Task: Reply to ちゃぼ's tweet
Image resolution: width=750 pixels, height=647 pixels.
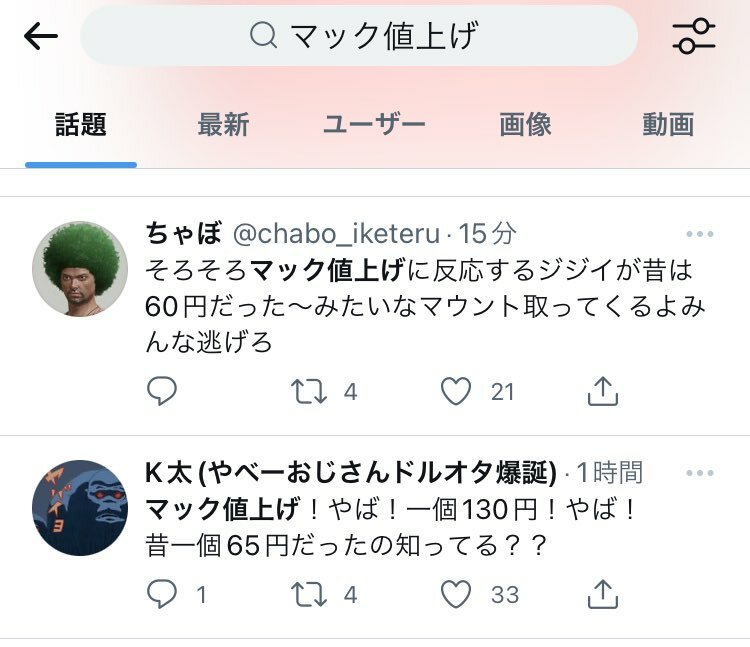Action: click(162, 392)
